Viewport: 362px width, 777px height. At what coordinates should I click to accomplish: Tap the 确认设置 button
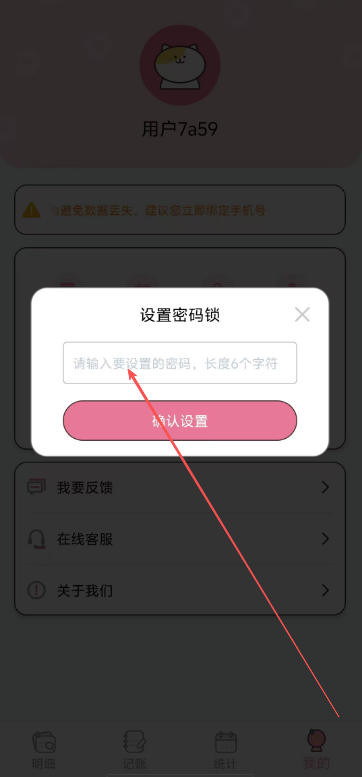tap(180, 421)
